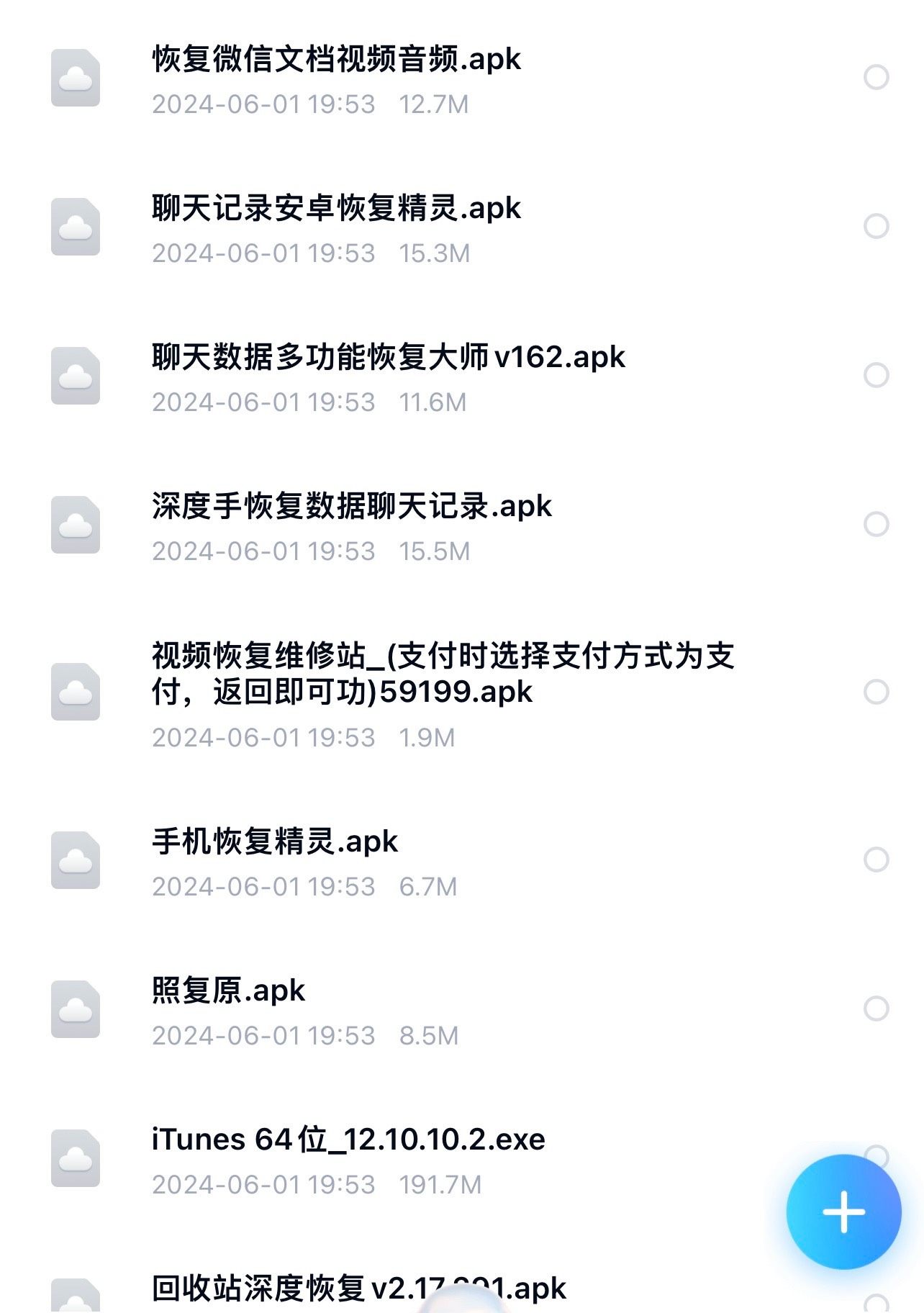
Task: Mark 聊天数据多功能恢复大师v162.apk as selected
Action: point(876,375)
